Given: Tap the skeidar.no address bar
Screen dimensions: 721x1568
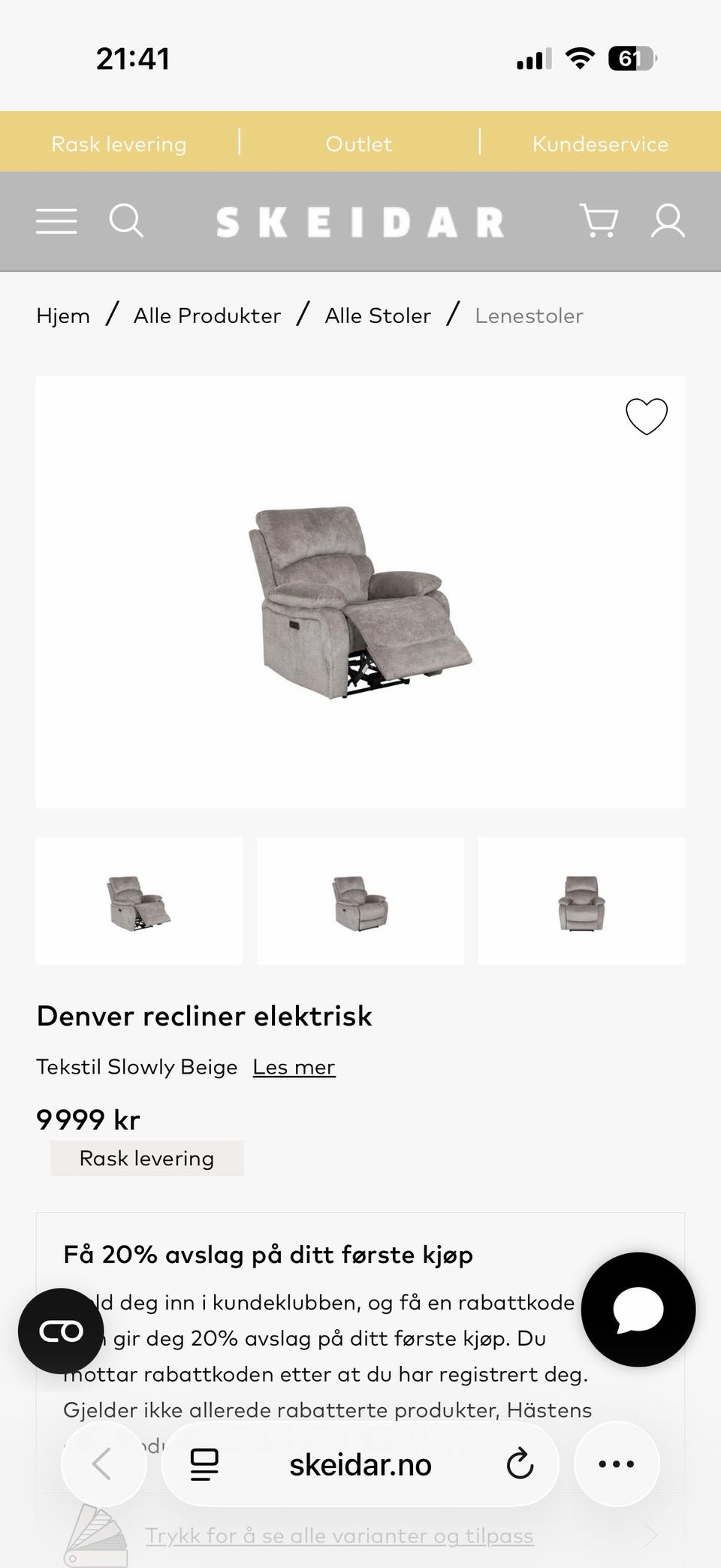Looking at the screenshot, I should (360, 1464).
